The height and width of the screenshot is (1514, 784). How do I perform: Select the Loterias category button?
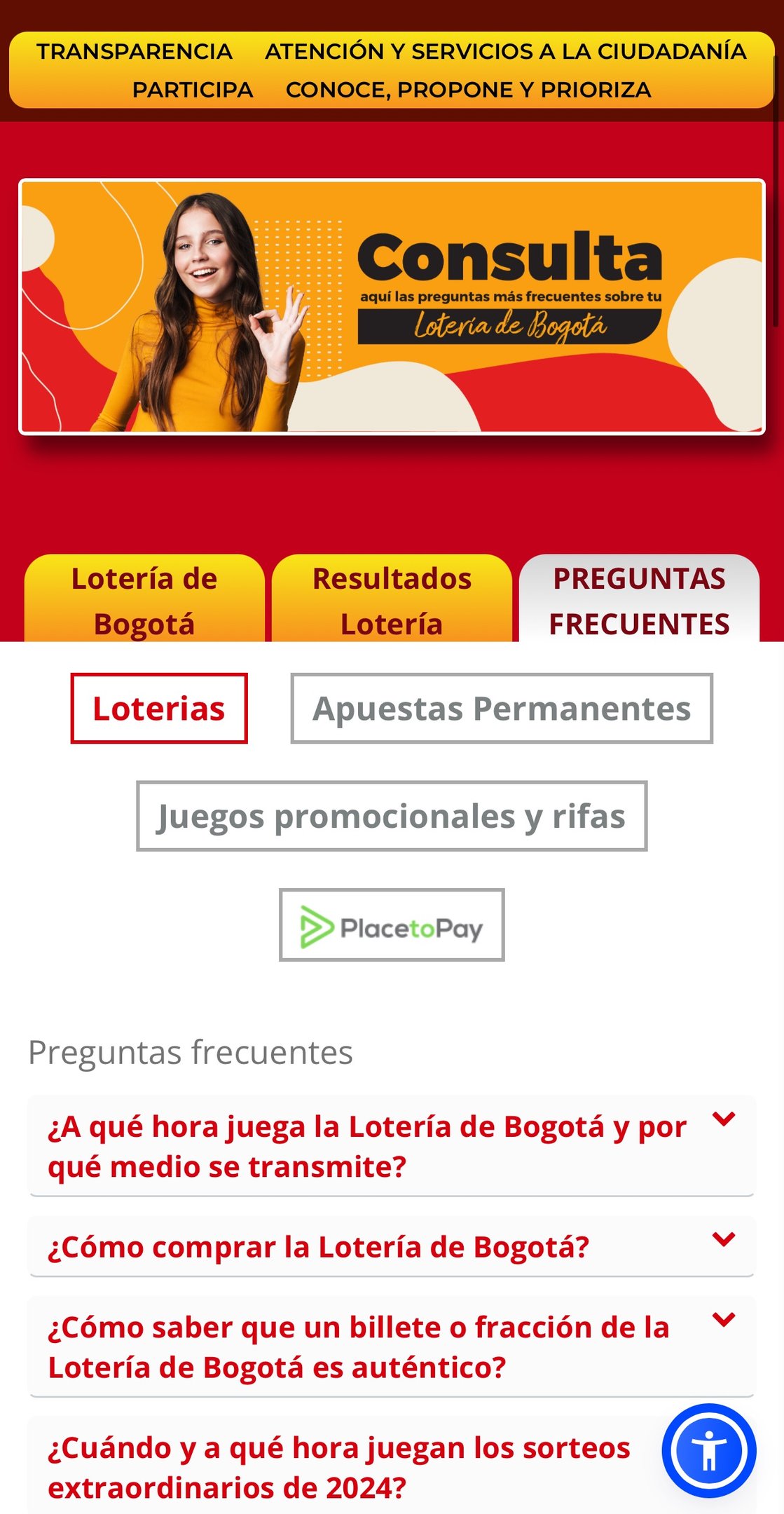(159, 709)
